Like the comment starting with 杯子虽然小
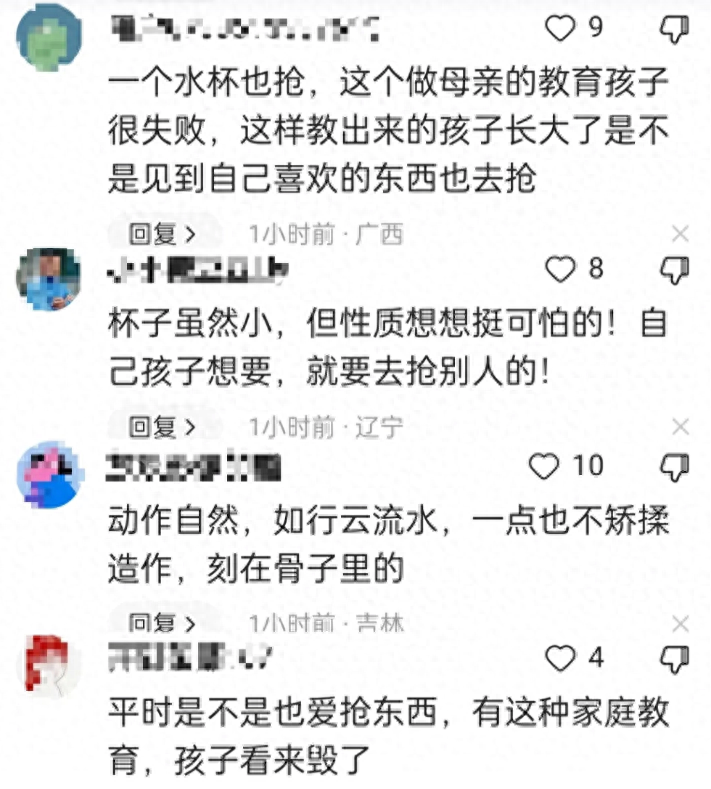 pyautogui.click(x=563, y=269)
